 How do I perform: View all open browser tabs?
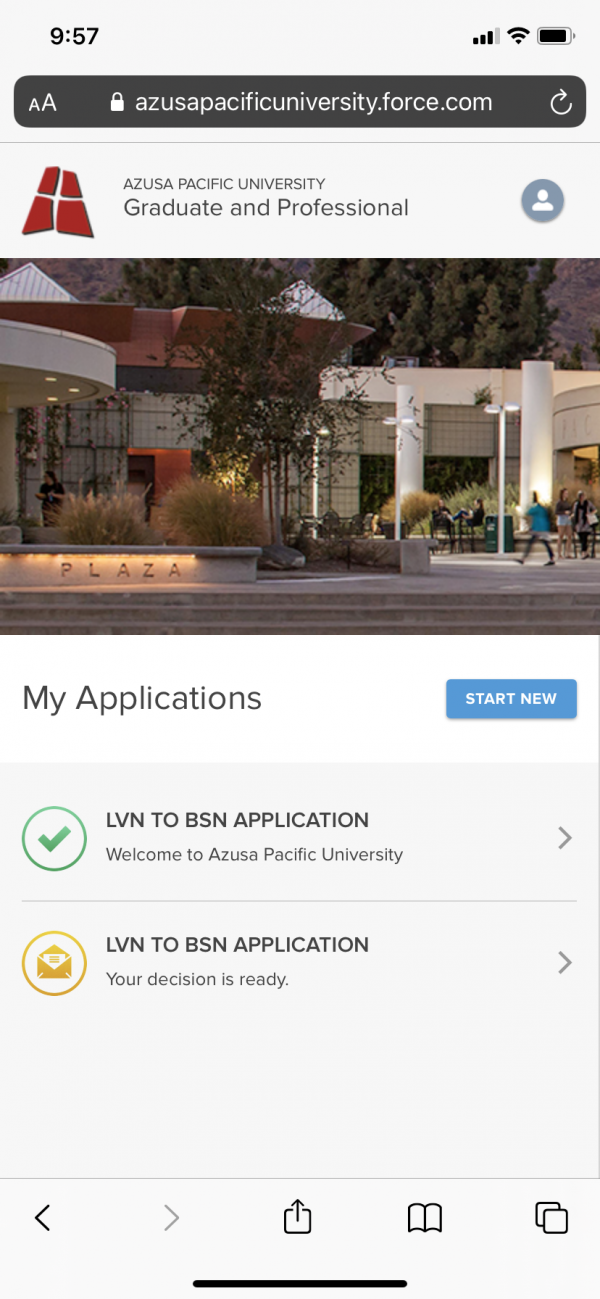point(551,1217)
